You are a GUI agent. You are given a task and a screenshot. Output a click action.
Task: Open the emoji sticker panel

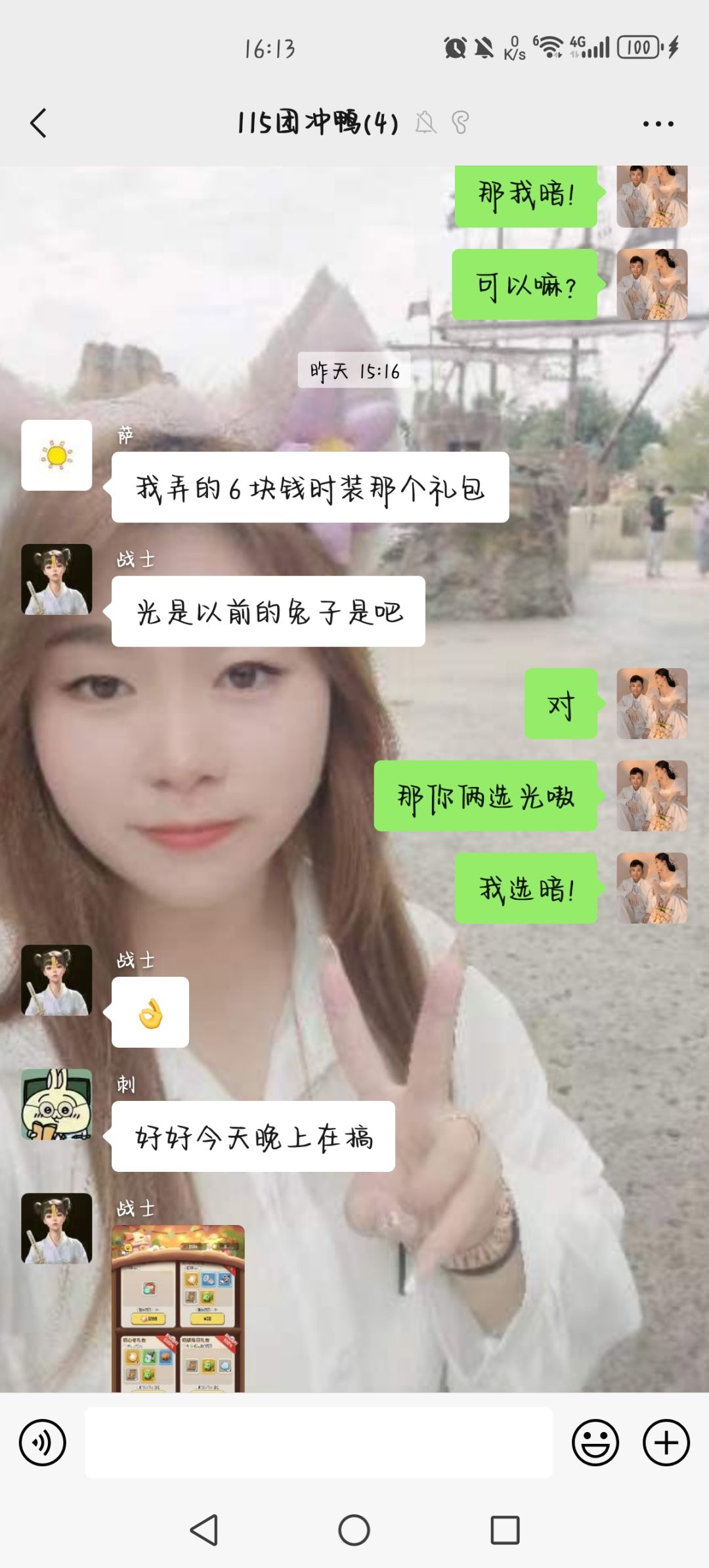[595, 1443]
